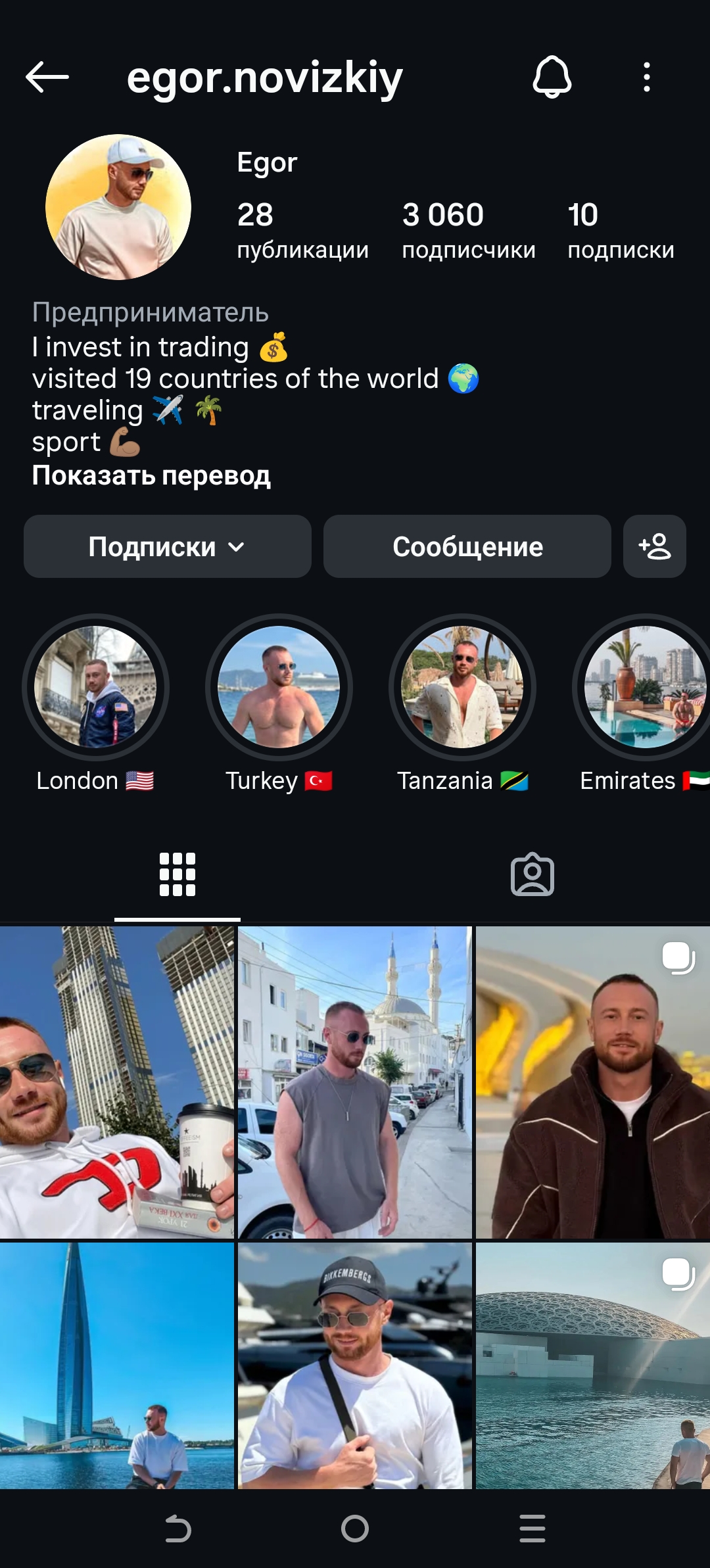
Task: Open the Tanzania story highlight ring
Action: 461,687
